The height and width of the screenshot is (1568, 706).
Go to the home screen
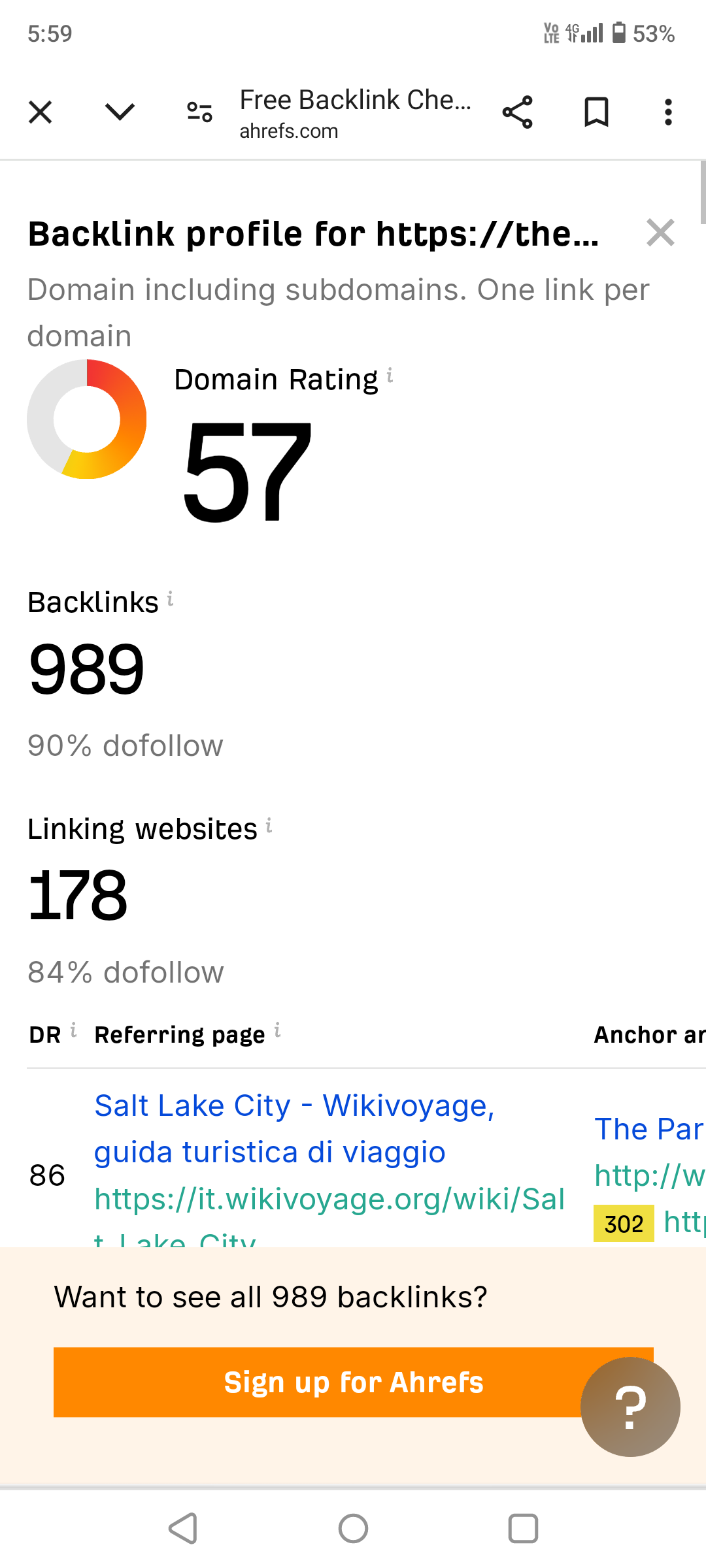coord(353,1528)
